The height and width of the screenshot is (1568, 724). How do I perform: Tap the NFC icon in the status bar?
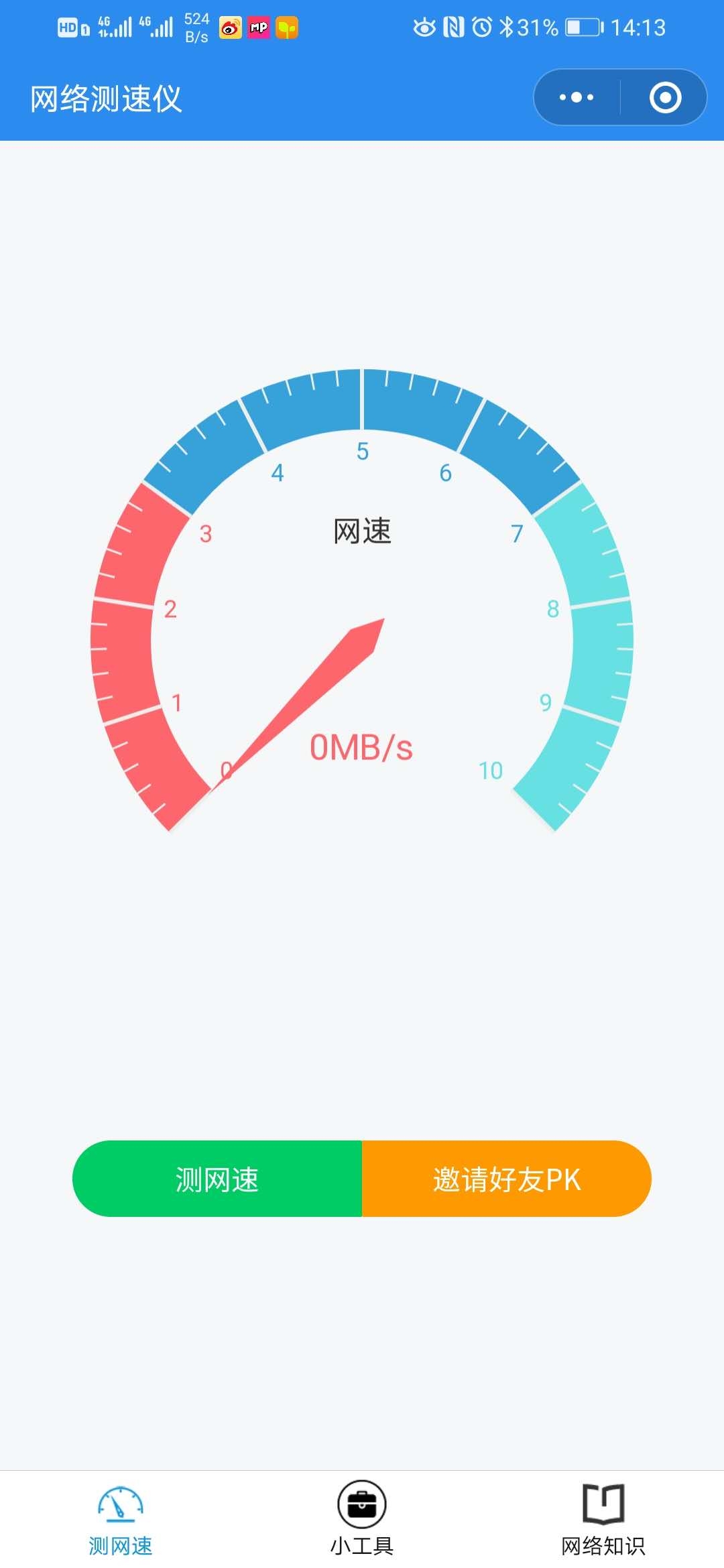pyautogui.click(x=455, y=28)
